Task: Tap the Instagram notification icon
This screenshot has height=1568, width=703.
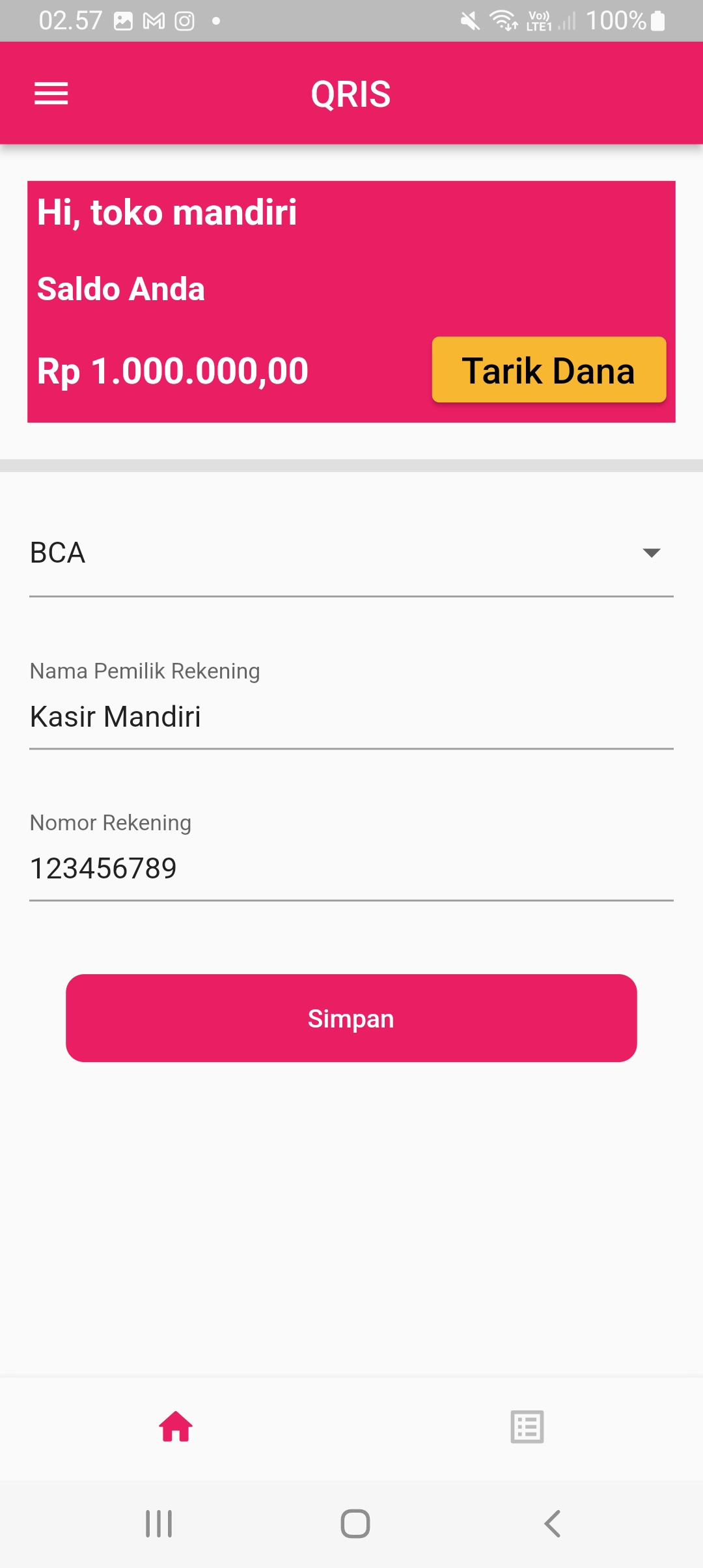Action: (184, 20)
